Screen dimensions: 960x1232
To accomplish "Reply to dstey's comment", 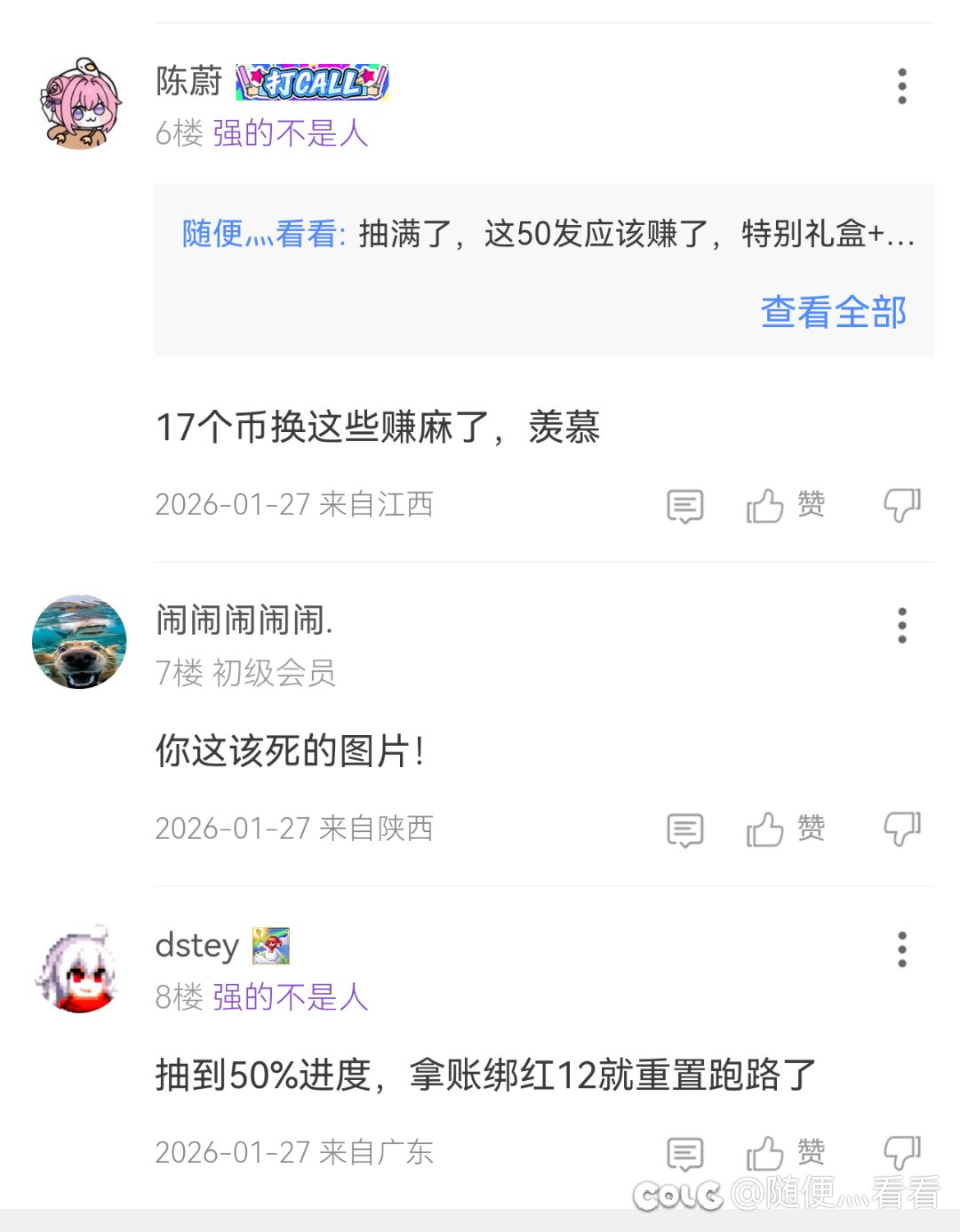I will click(x=685, y=1154).
